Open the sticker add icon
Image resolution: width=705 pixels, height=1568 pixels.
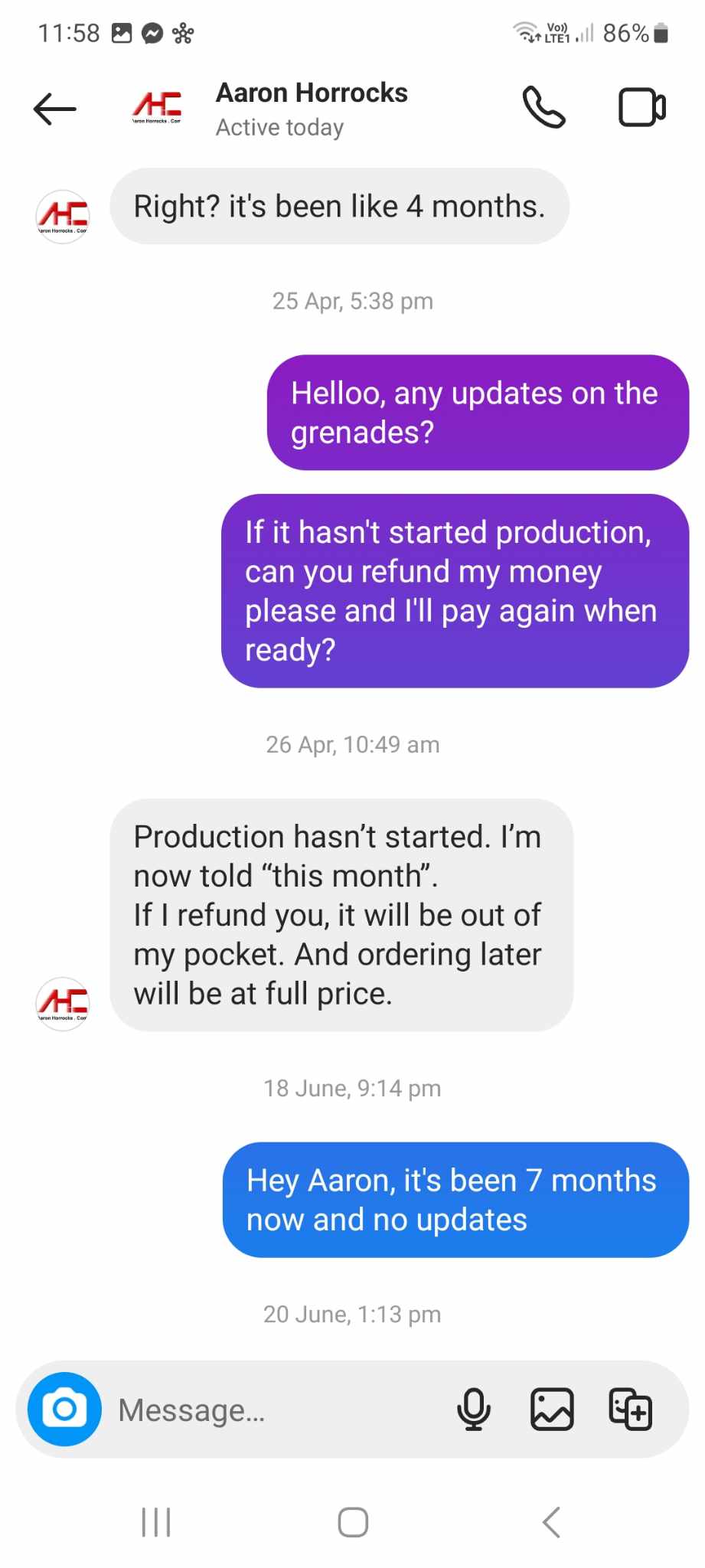[630, 1409]
